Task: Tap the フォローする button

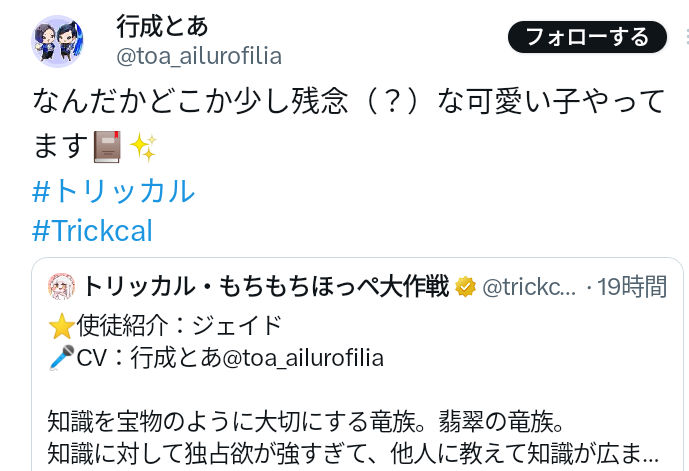Action: tap(587, 37)
